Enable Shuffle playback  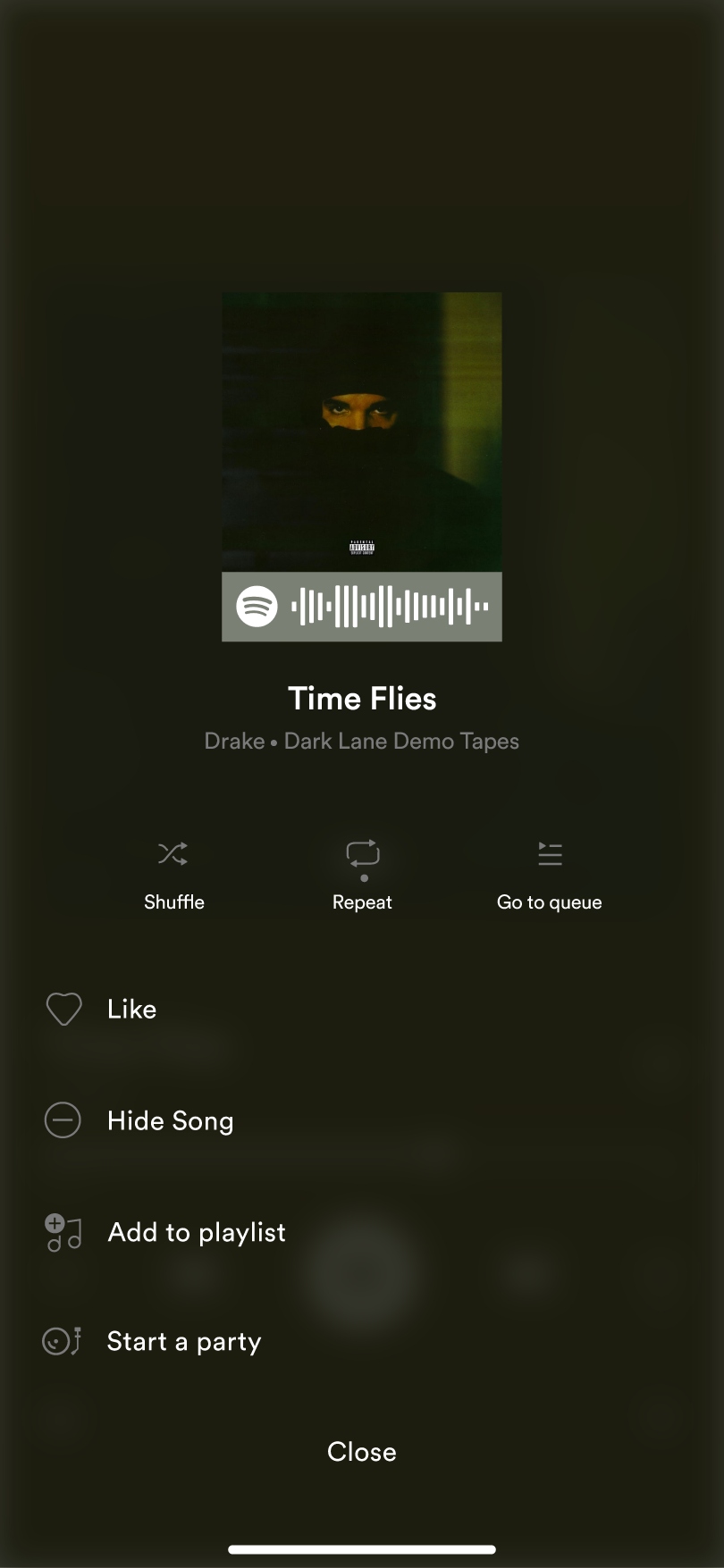(173, 875)
